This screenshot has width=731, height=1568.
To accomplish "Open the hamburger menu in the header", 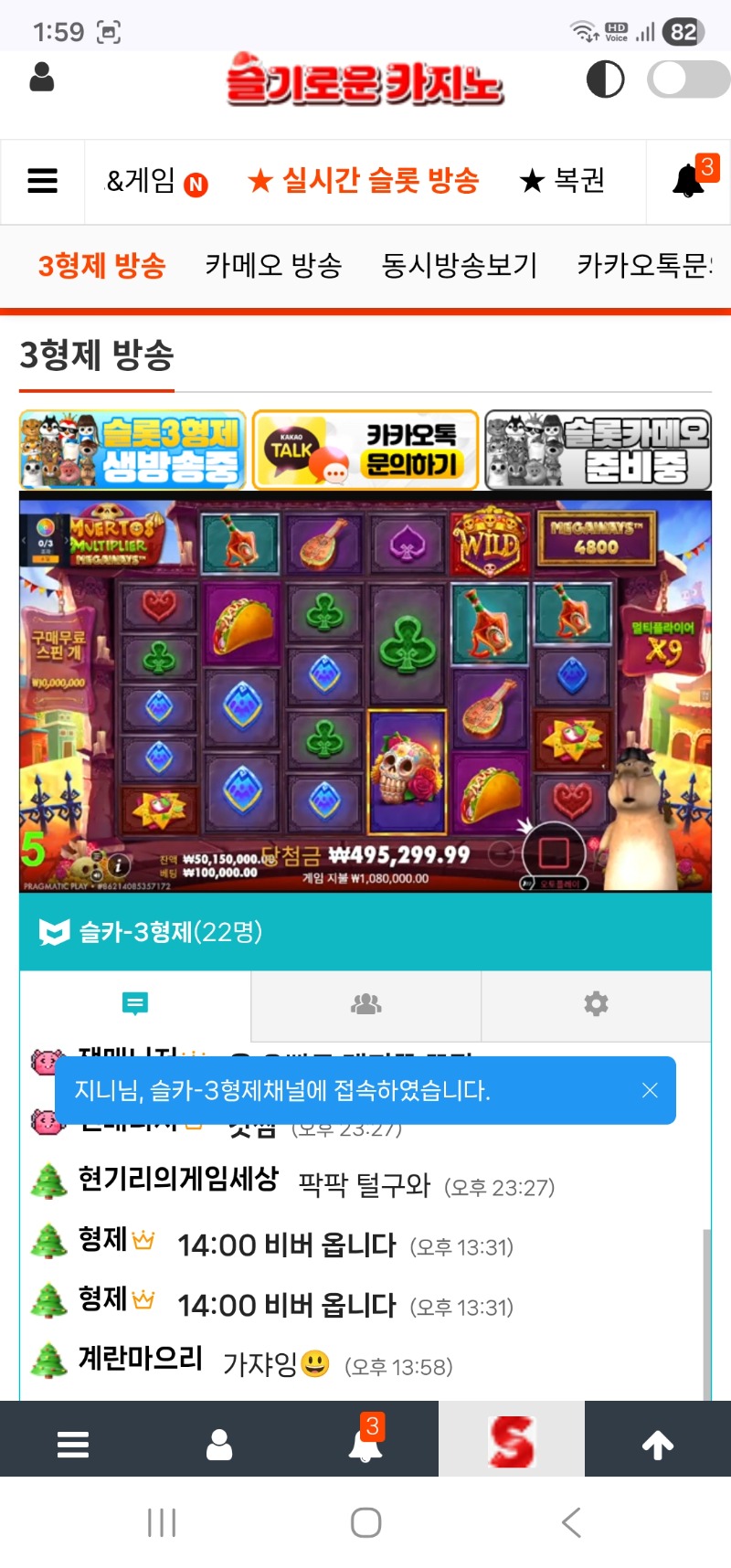I will click(x=42, y=181).
